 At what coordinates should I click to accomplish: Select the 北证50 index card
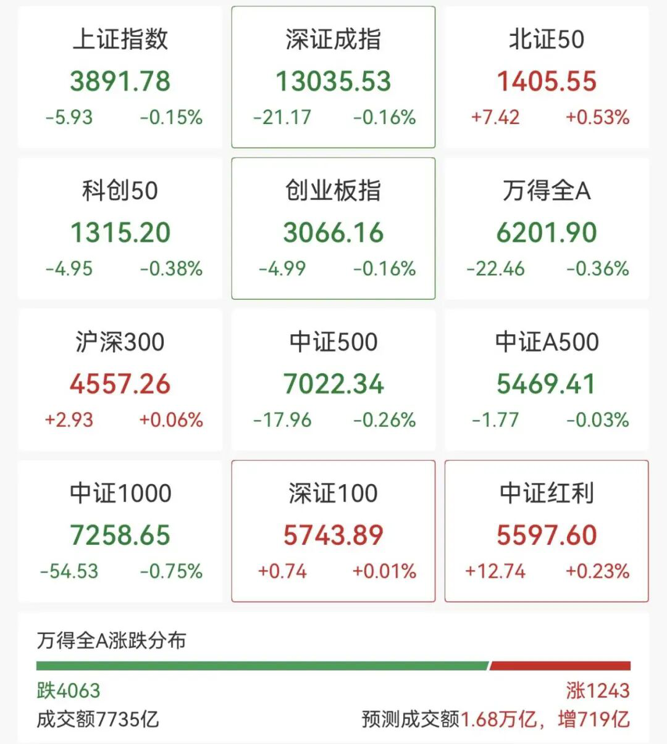tap(546, 78)
